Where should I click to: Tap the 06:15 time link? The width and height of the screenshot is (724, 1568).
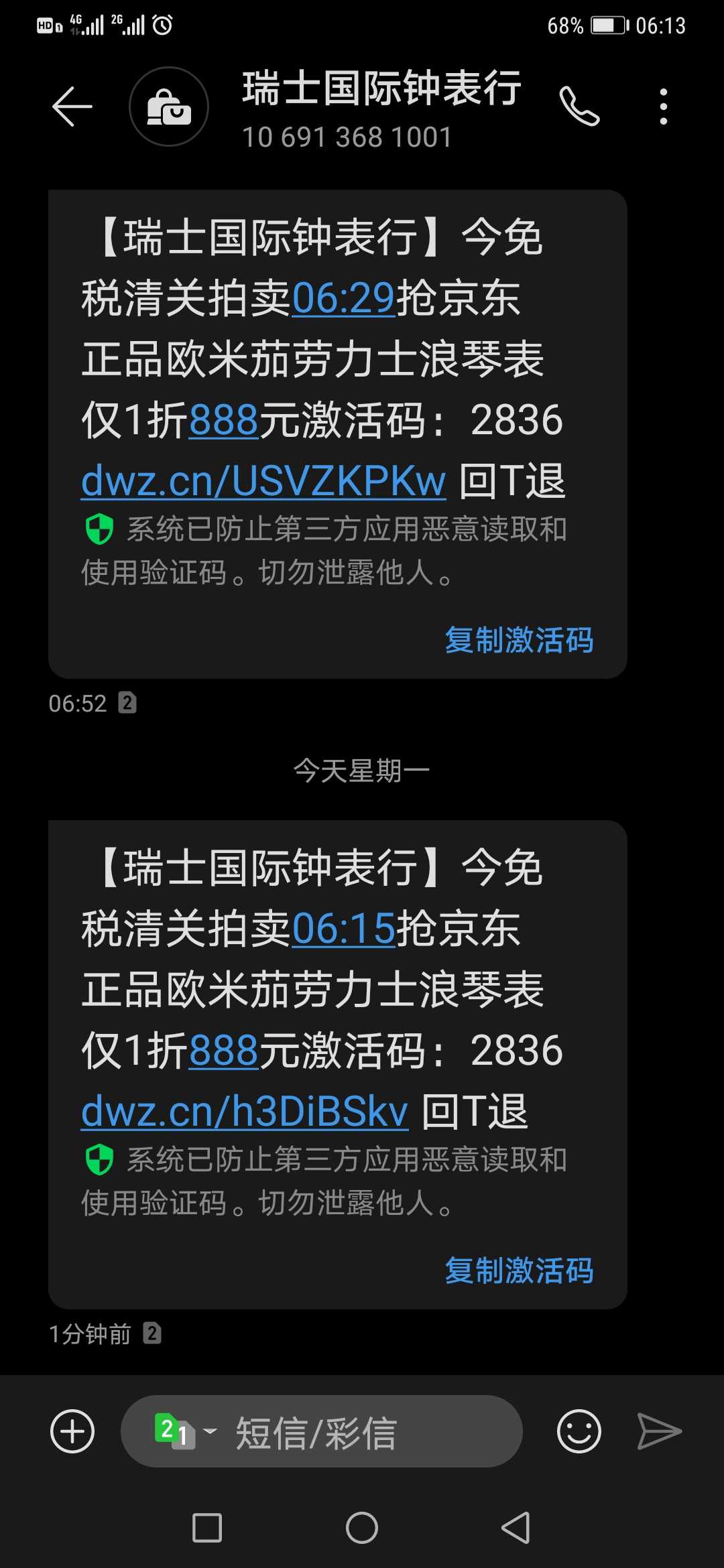point(344,929)
